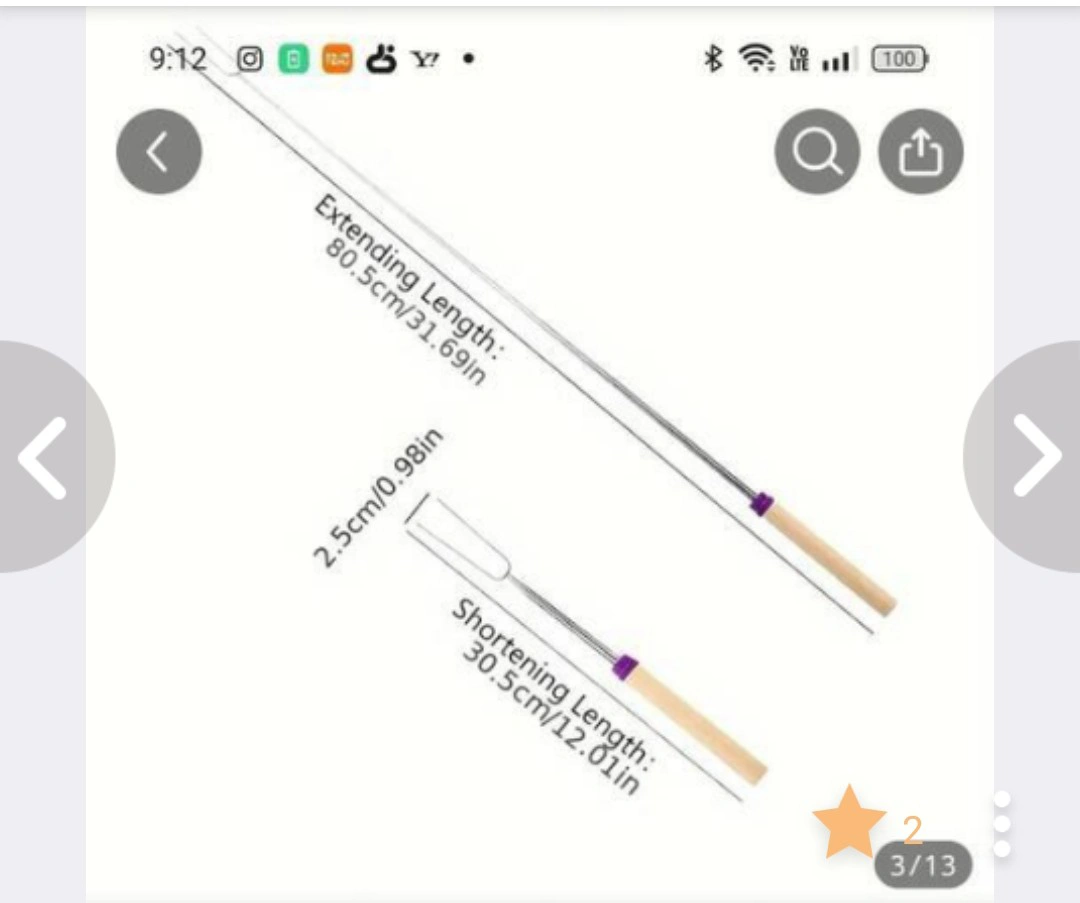Open the three-dot overflow menu
The image size is (1080, 903).
coord(1002,824)
